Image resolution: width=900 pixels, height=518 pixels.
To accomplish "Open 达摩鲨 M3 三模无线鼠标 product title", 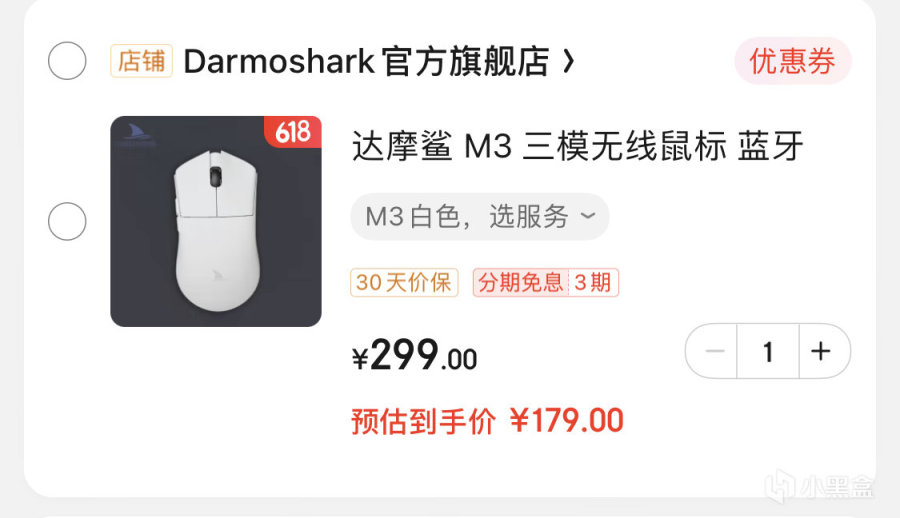I will (x=577, y=148).
